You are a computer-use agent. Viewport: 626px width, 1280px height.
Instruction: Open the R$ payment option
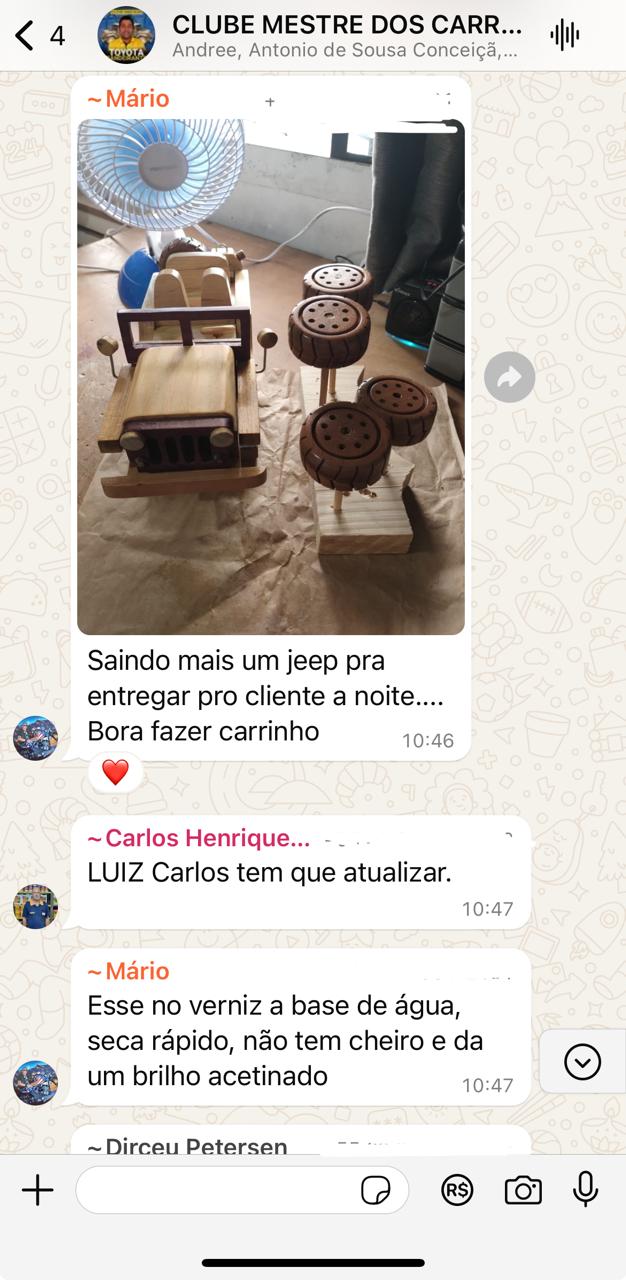point(457,1190)
